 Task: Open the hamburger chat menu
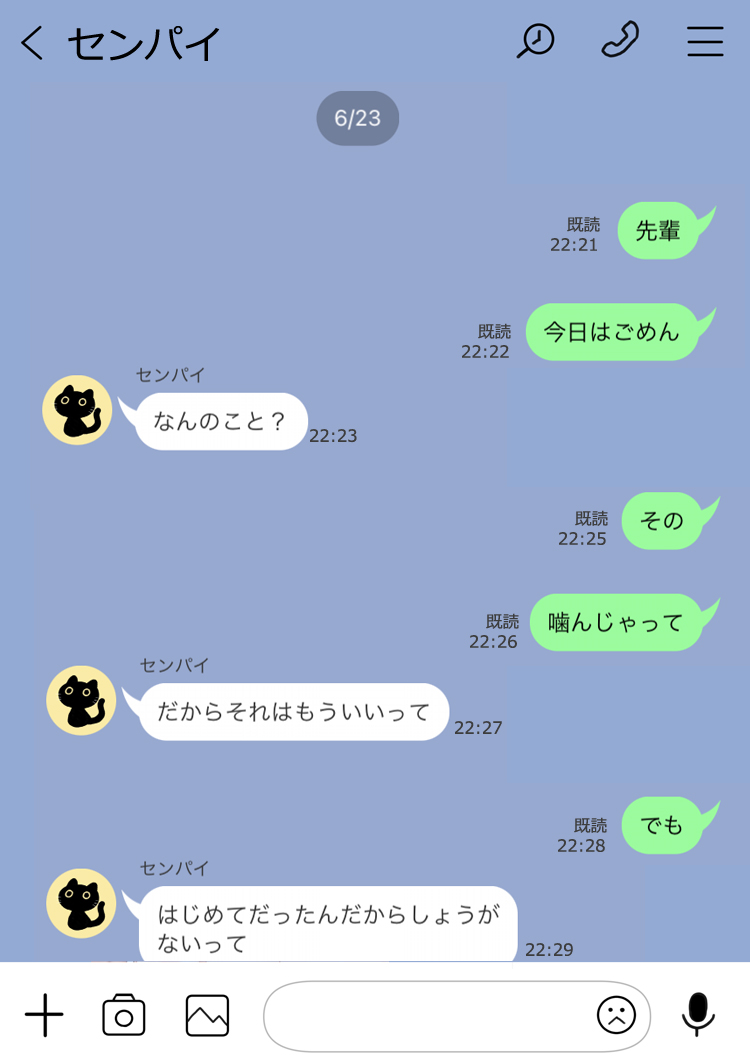click(705, 41)
